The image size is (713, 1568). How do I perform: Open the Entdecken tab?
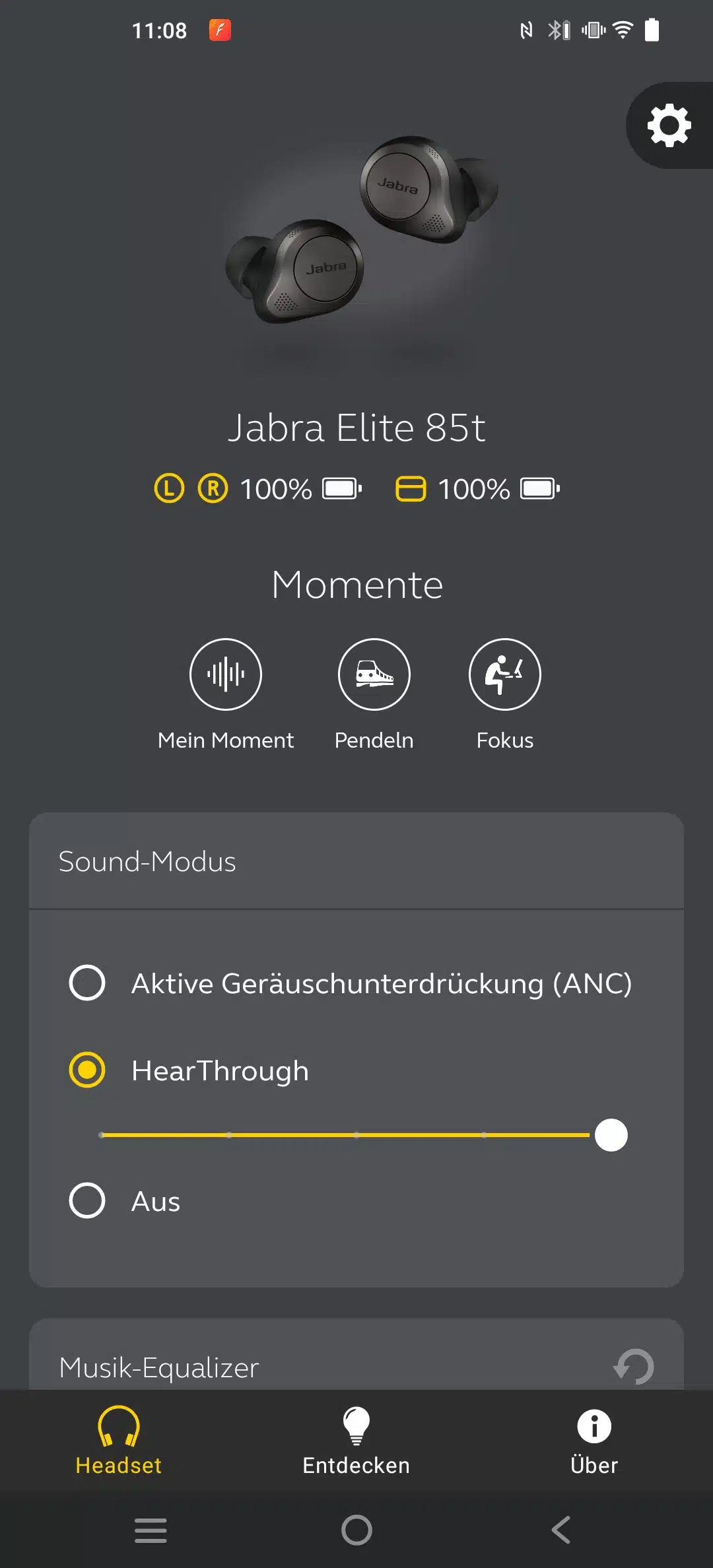(356, 1440)
